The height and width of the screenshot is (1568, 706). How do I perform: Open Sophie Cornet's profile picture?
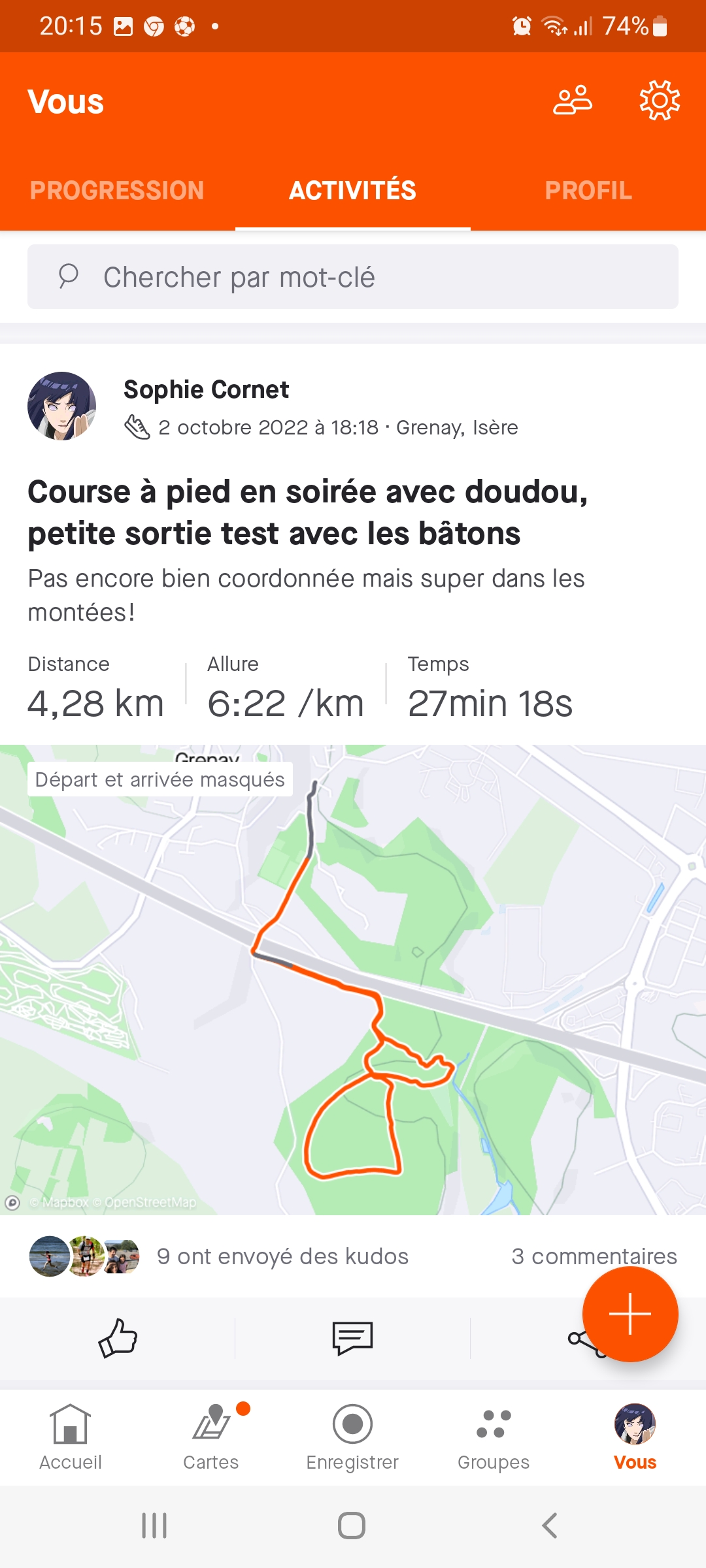coord(61,406)
